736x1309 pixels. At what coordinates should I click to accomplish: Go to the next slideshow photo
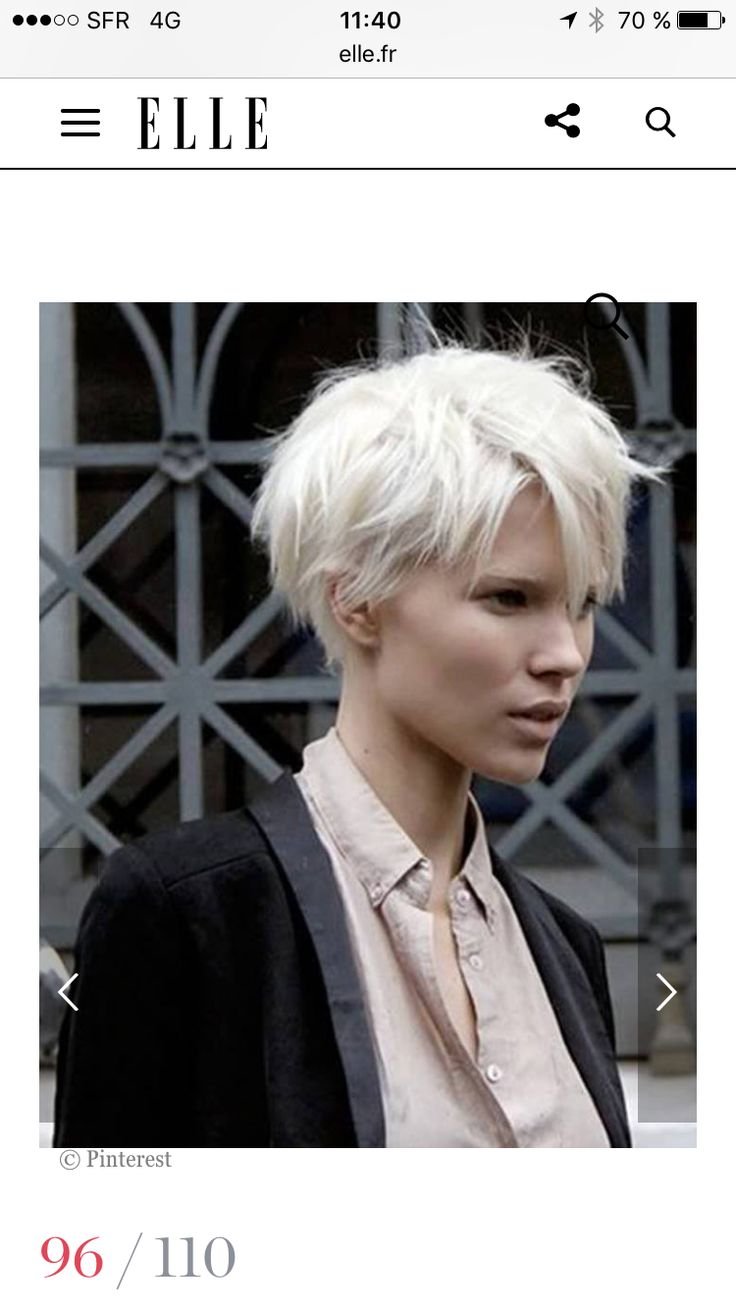click(x=666, y=992)
